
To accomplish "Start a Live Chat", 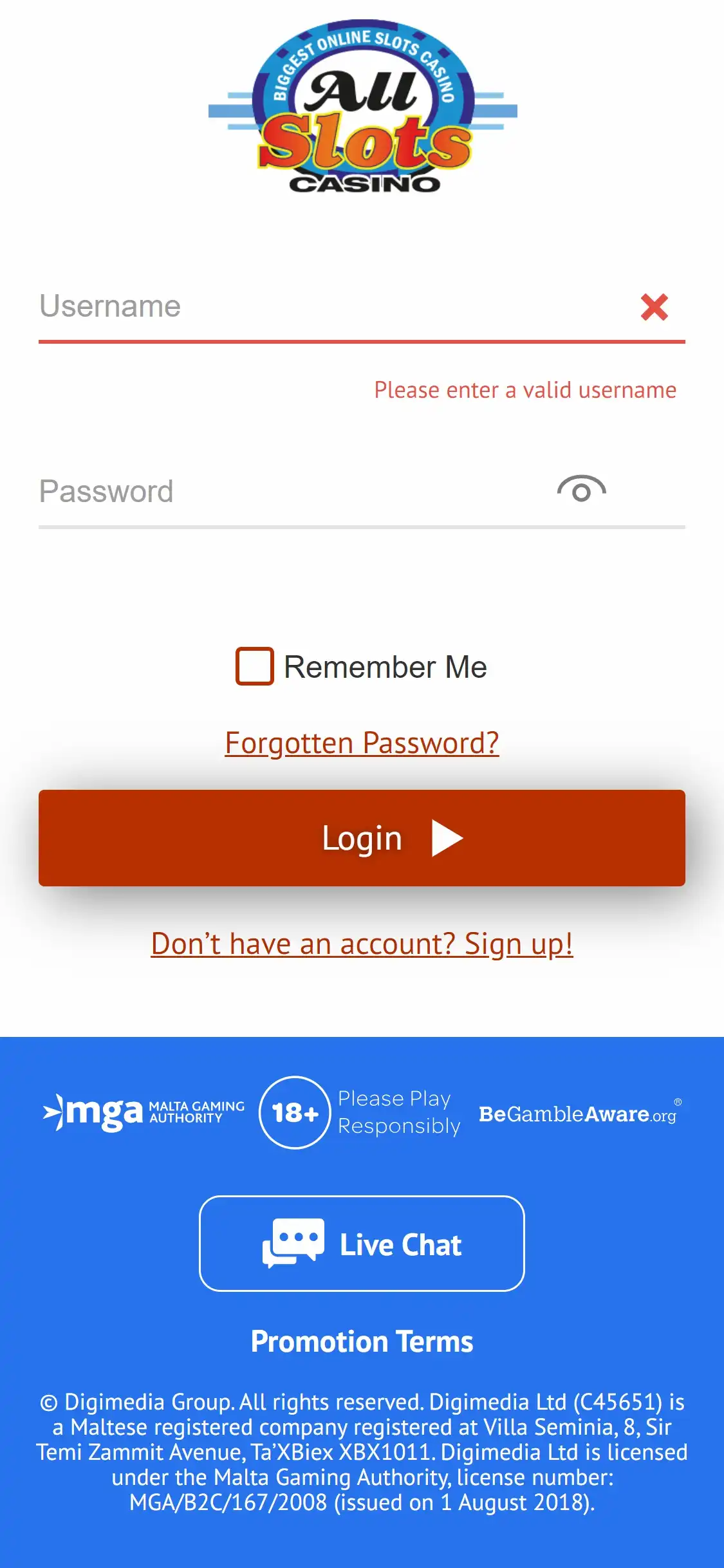I will tap(362, 1244).
